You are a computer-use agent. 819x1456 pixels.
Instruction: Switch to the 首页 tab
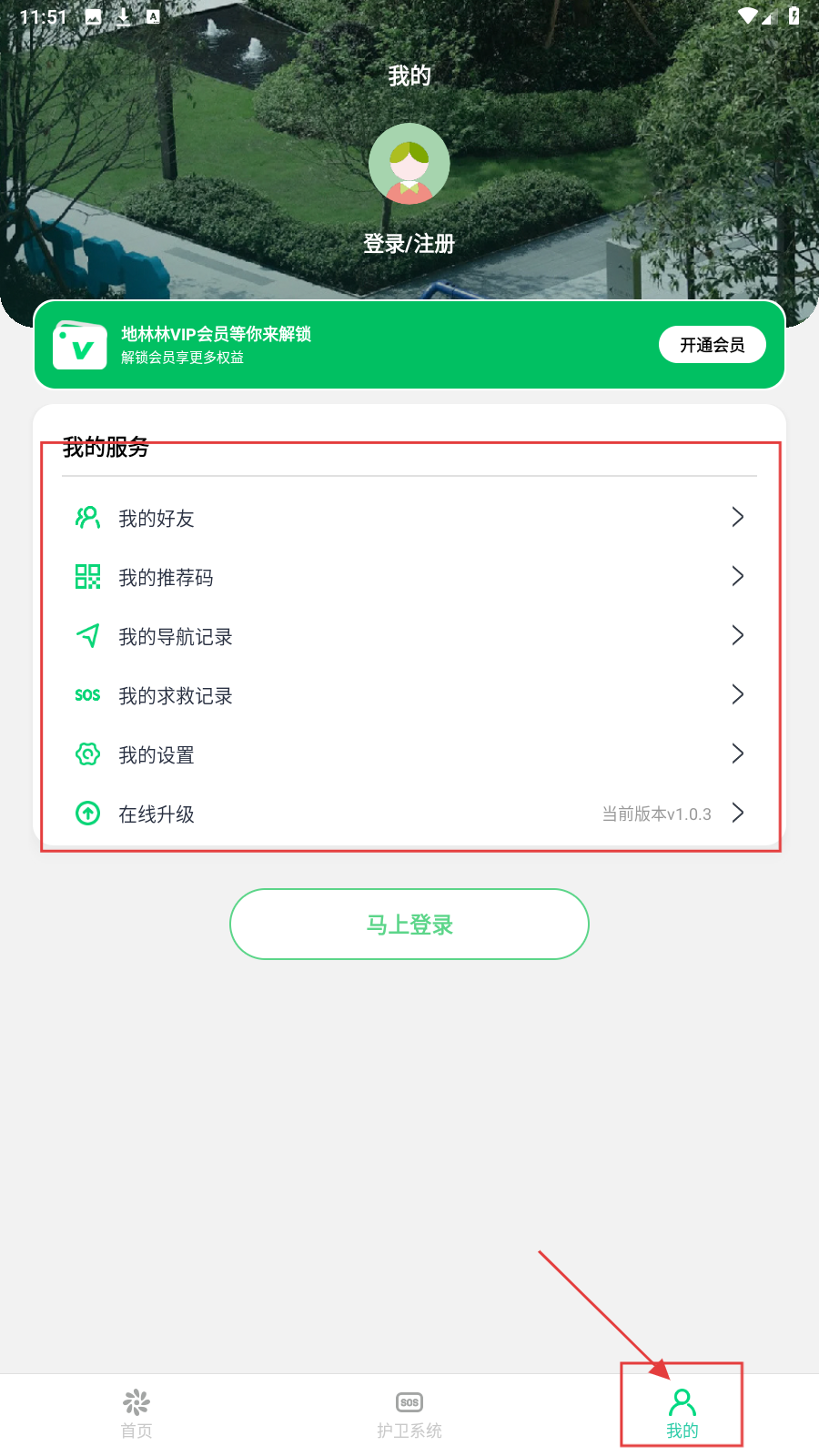click(136, 1413)
